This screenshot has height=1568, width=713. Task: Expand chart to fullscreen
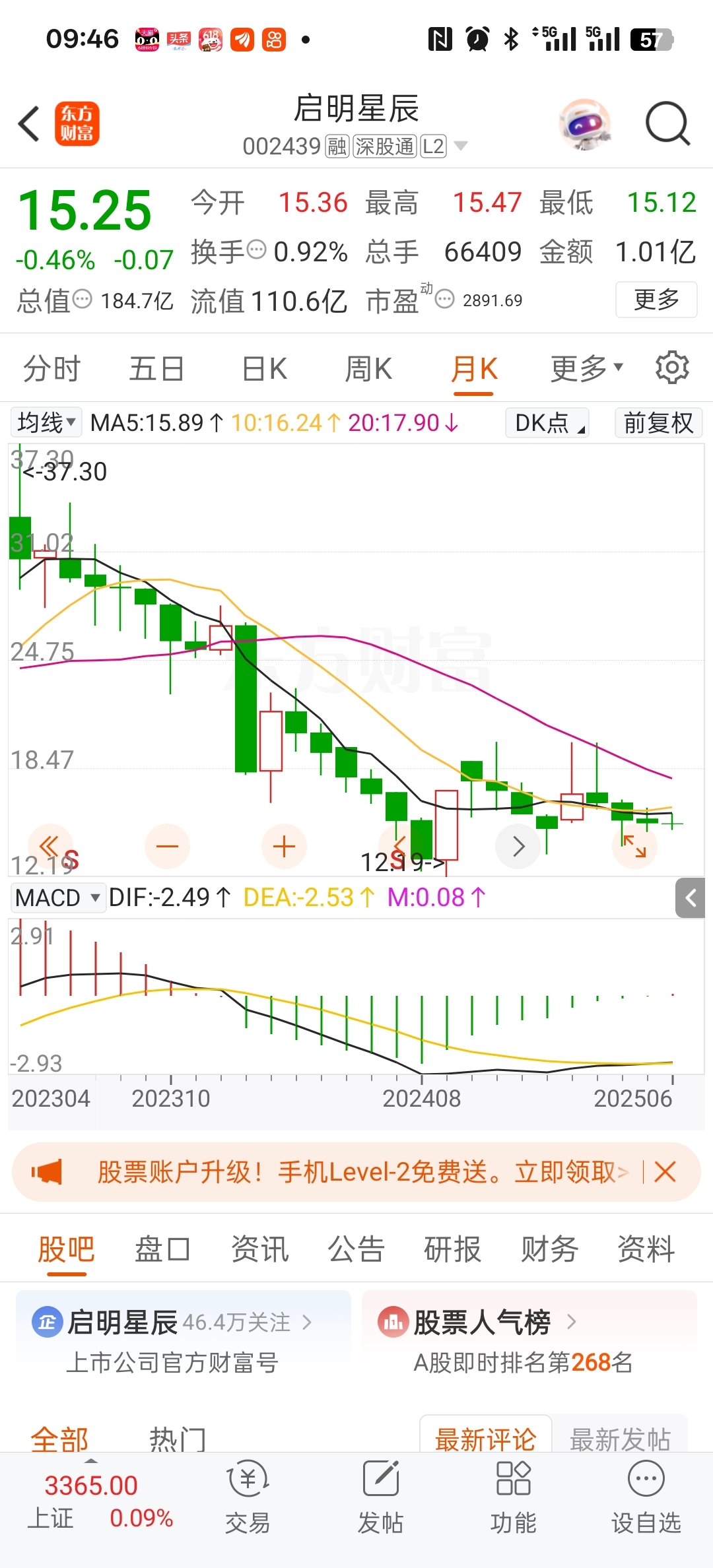(x=634, y=846)
